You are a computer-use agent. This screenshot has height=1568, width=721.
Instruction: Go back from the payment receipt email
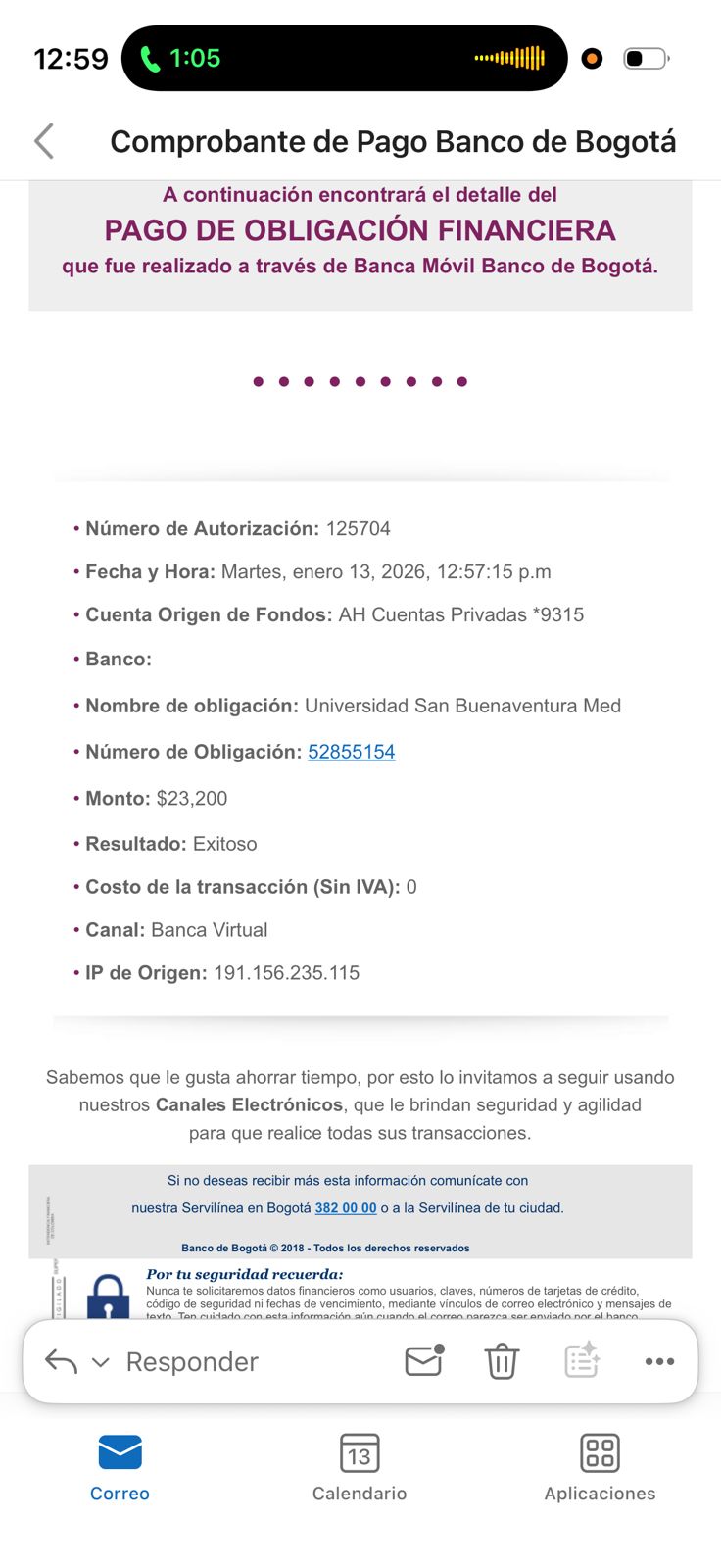pyautogui.click(x=44, y=141)
